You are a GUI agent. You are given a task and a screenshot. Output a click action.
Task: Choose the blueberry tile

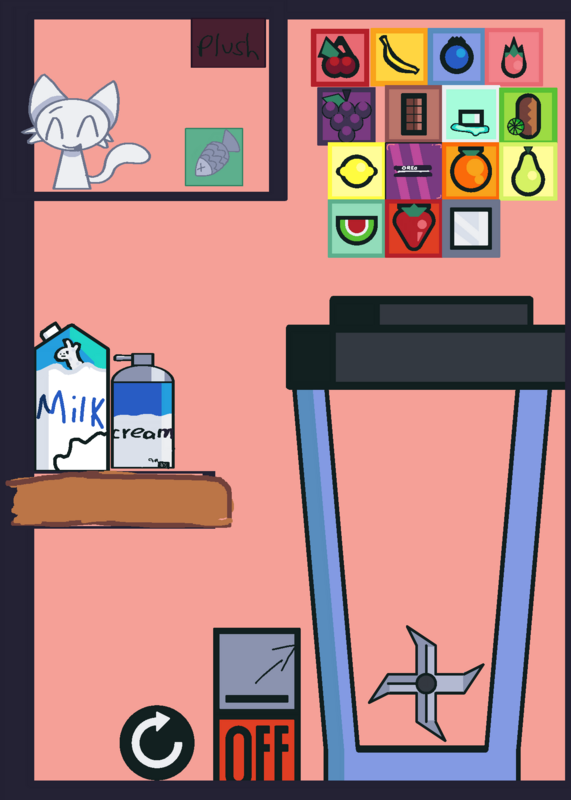click(x=456, y=57)
